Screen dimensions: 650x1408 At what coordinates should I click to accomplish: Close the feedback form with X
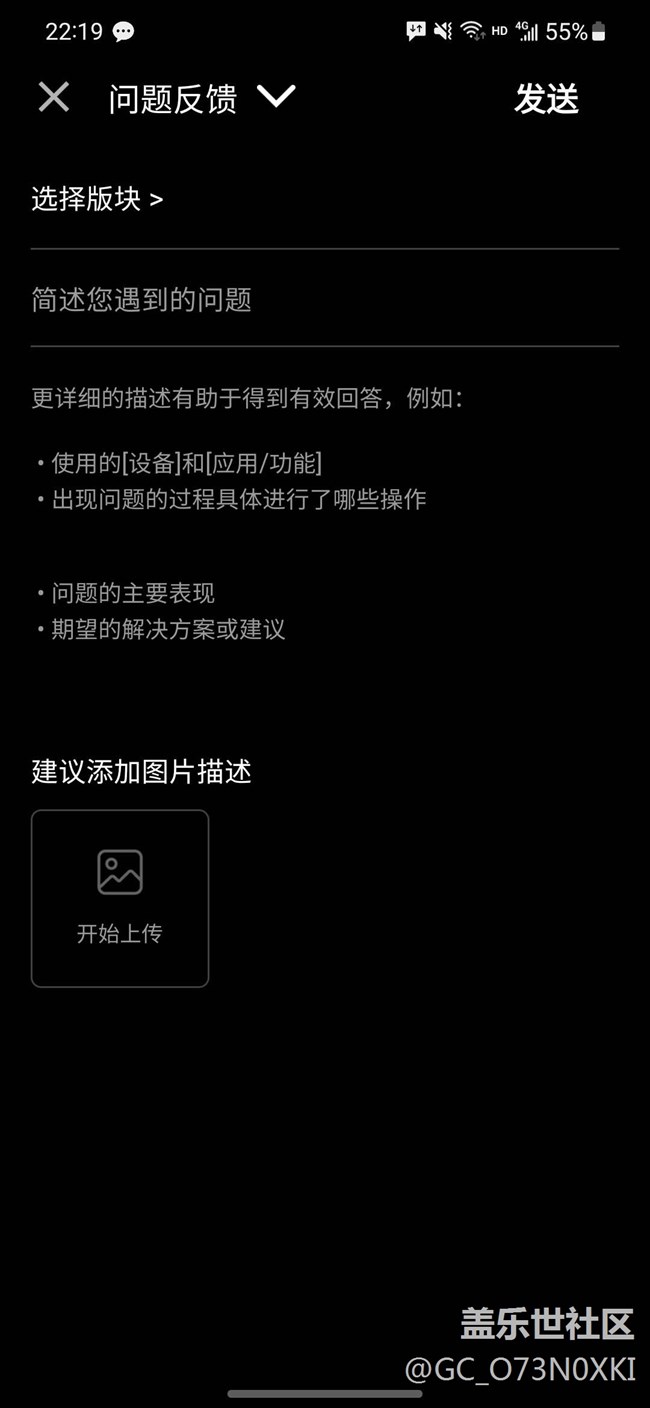(x=54, y=97)
